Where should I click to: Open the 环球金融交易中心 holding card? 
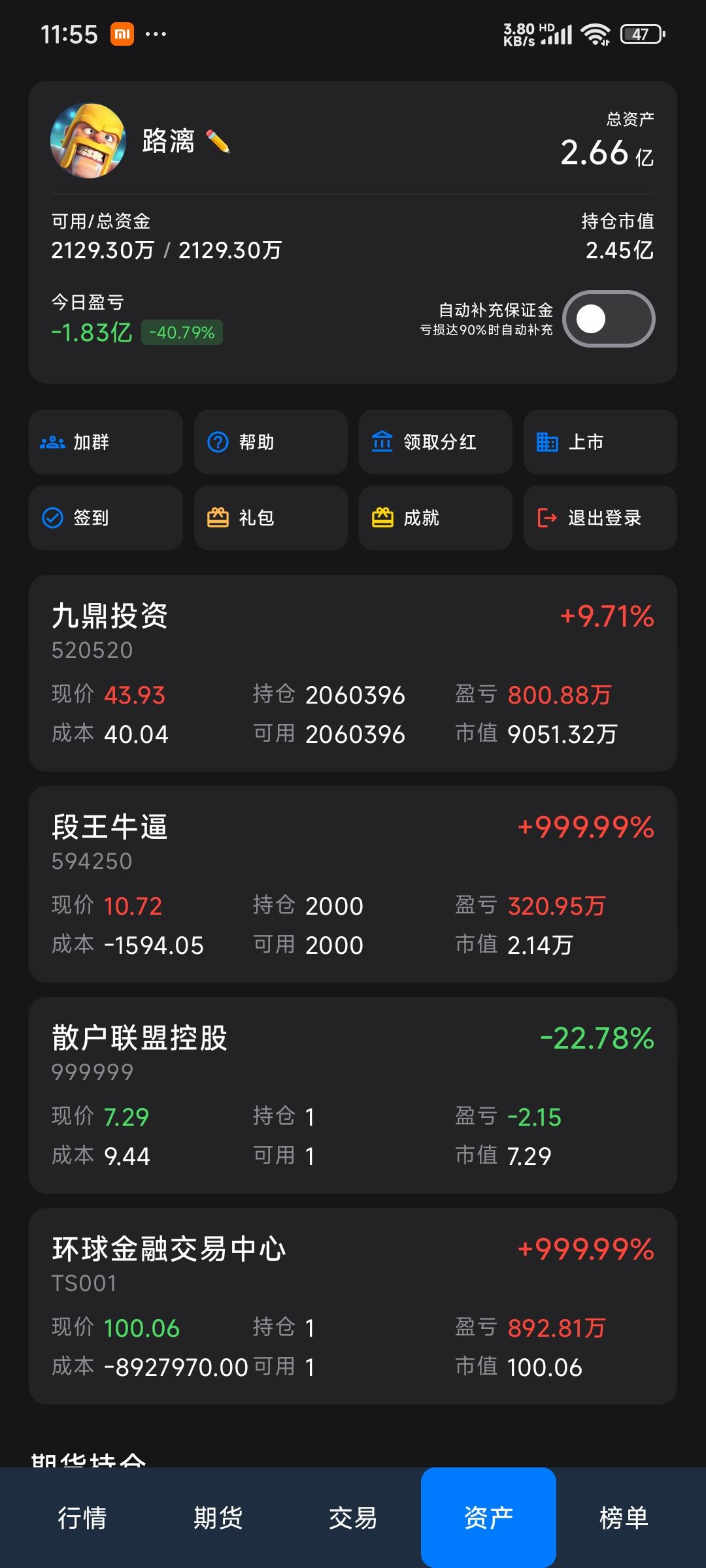point(353,1307)
